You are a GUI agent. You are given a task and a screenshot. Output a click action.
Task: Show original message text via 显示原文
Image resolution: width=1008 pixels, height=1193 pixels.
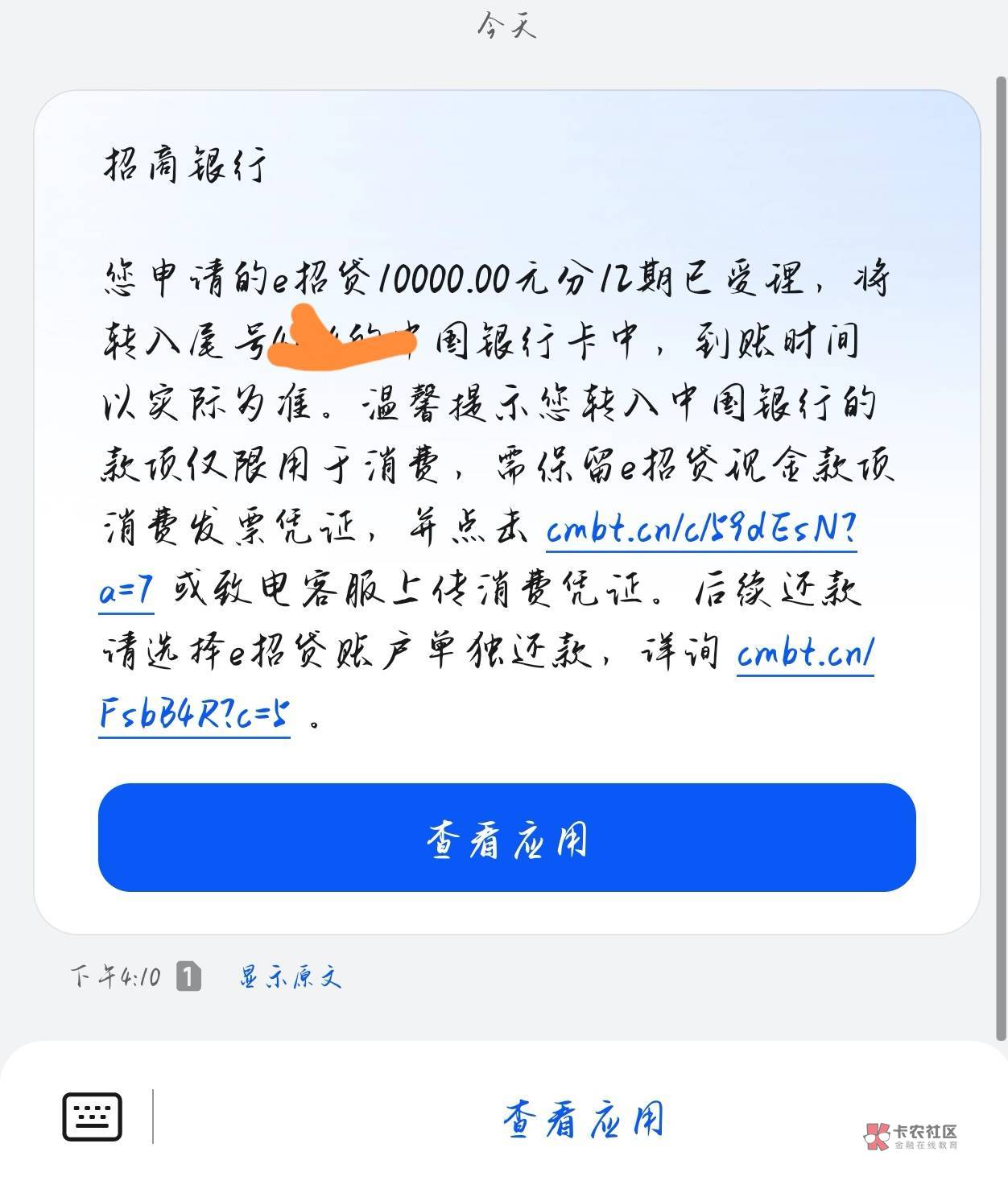pyautogui.click(x=291, y=977)
